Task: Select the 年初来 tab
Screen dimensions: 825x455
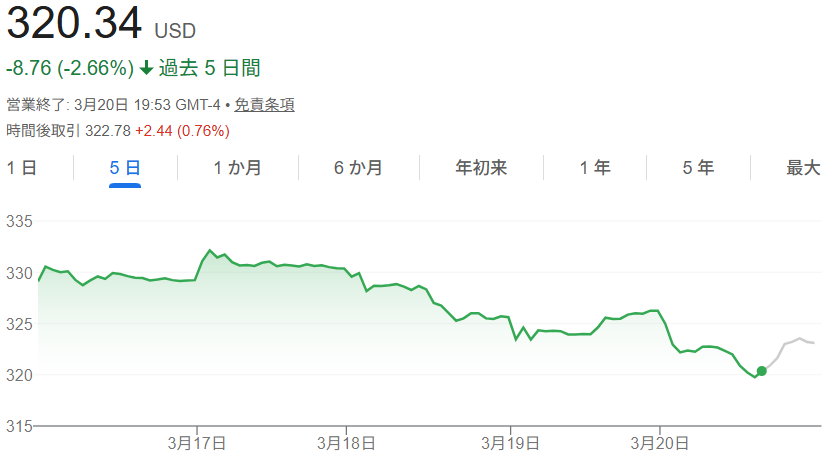Action: coord(481,168)
